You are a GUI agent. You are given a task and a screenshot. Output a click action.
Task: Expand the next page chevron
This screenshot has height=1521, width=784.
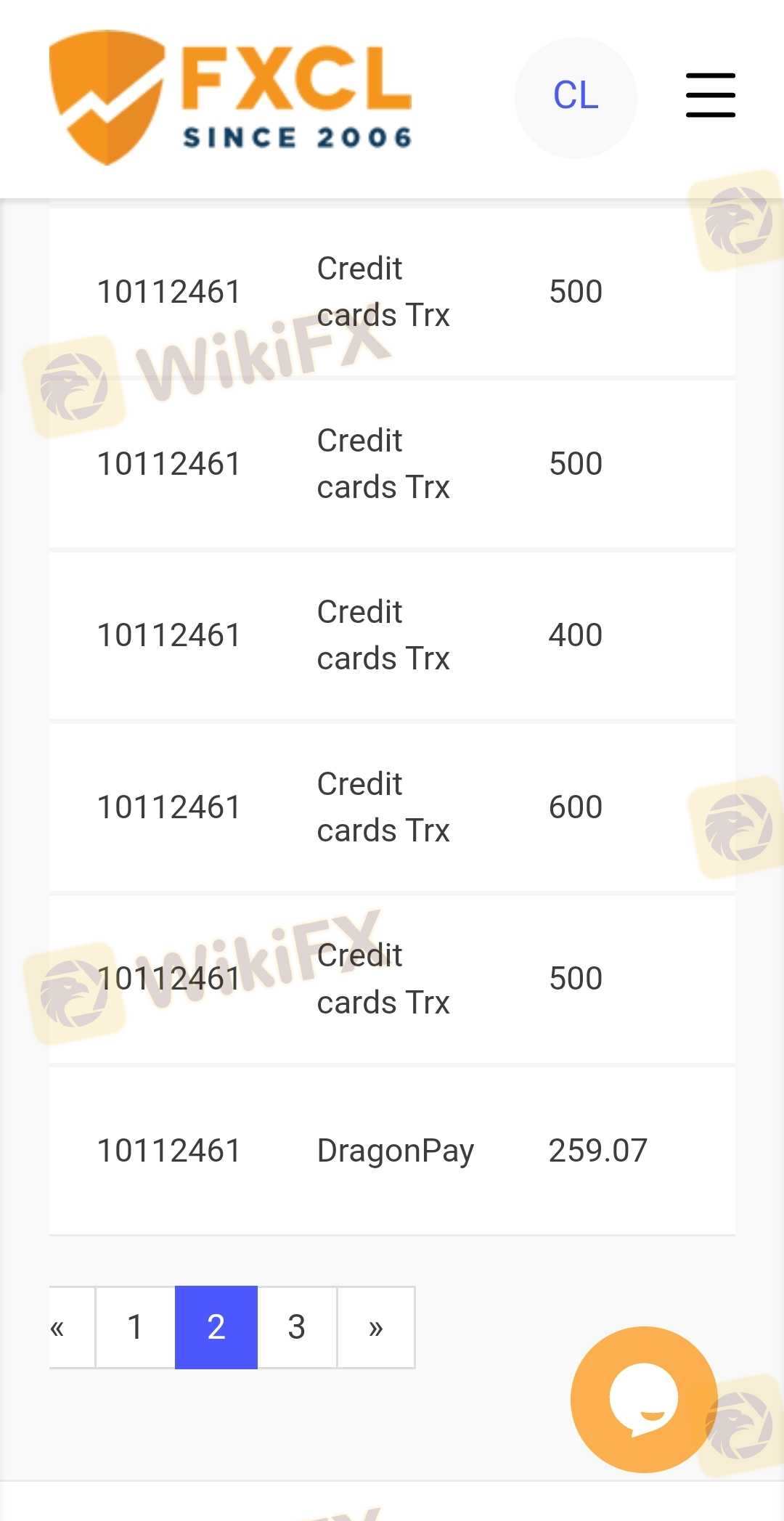click(376, 1327)
